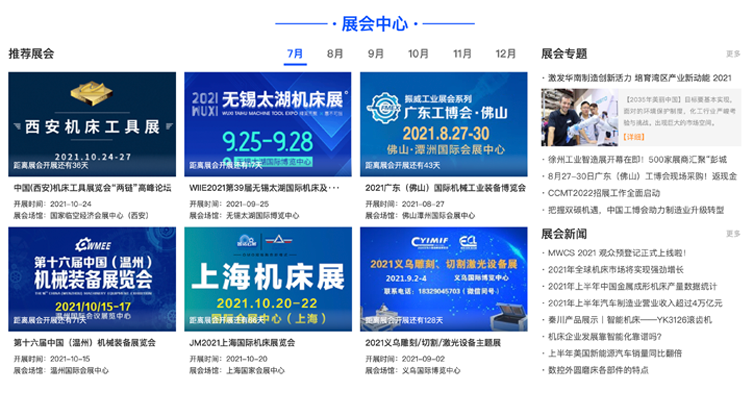Tap 更多 next to 展会新闻

click(x=733, y=233)
